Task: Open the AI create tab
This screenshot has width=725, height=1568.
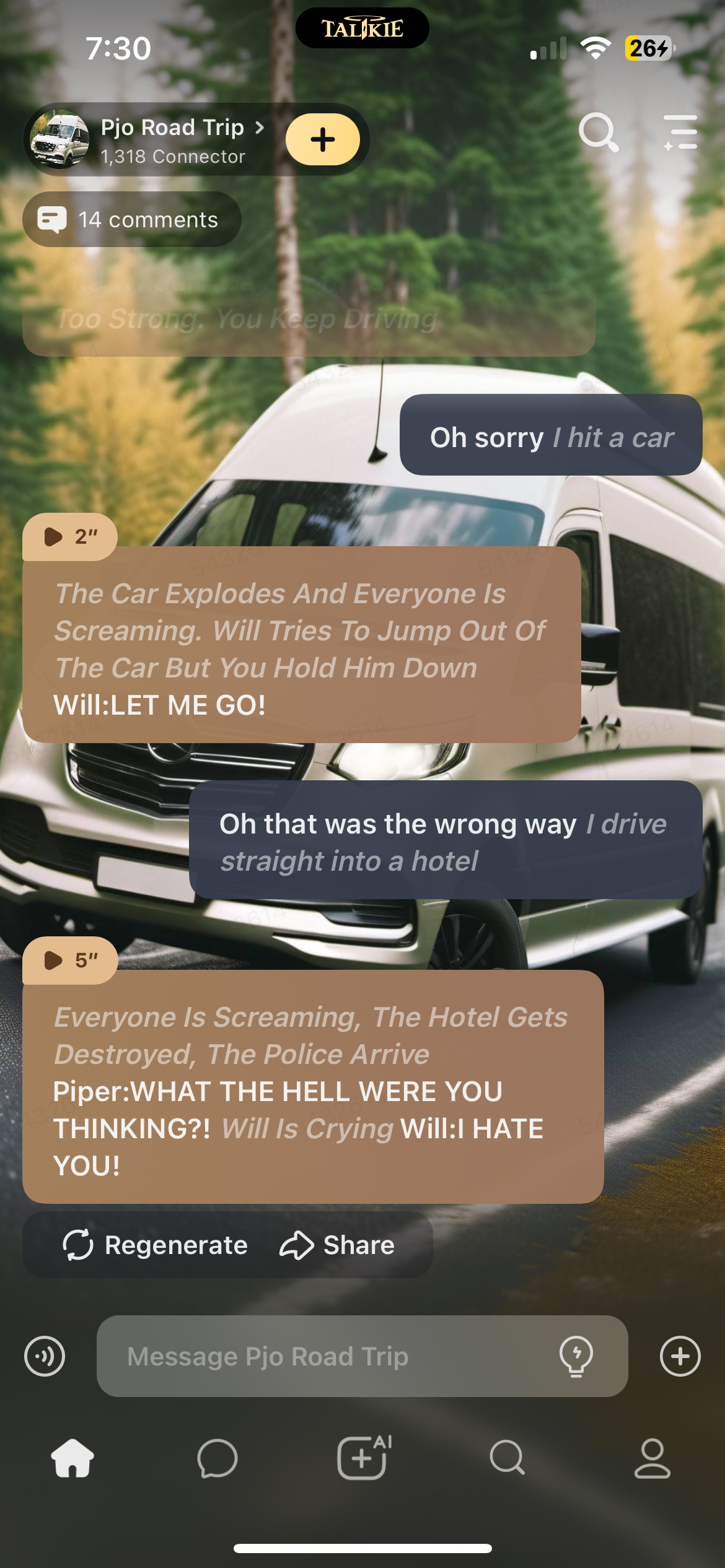Action: tap(363, 1458)
